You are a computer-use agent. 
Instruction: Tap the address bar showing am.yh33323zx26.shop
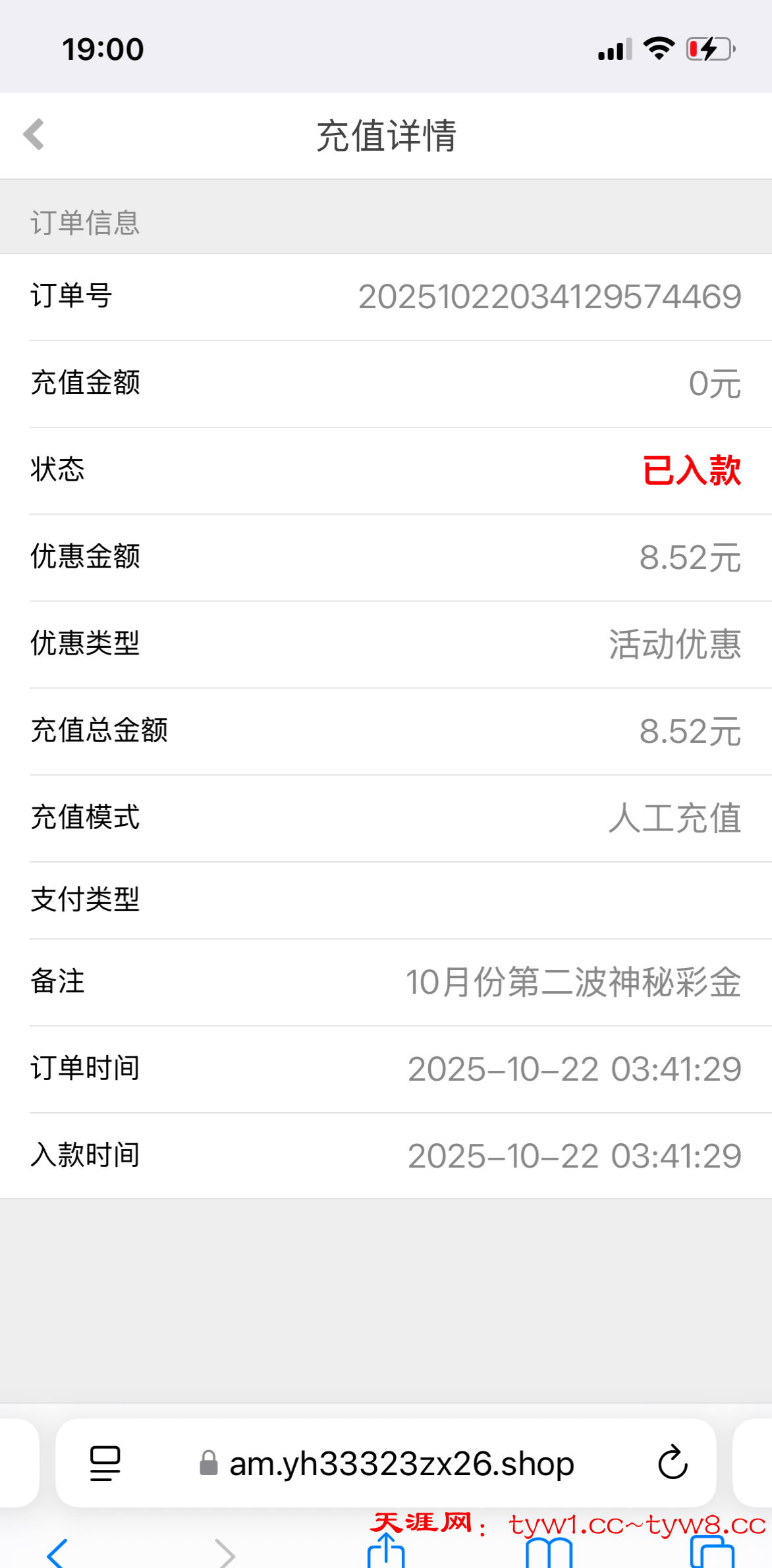pos(400,1463)
